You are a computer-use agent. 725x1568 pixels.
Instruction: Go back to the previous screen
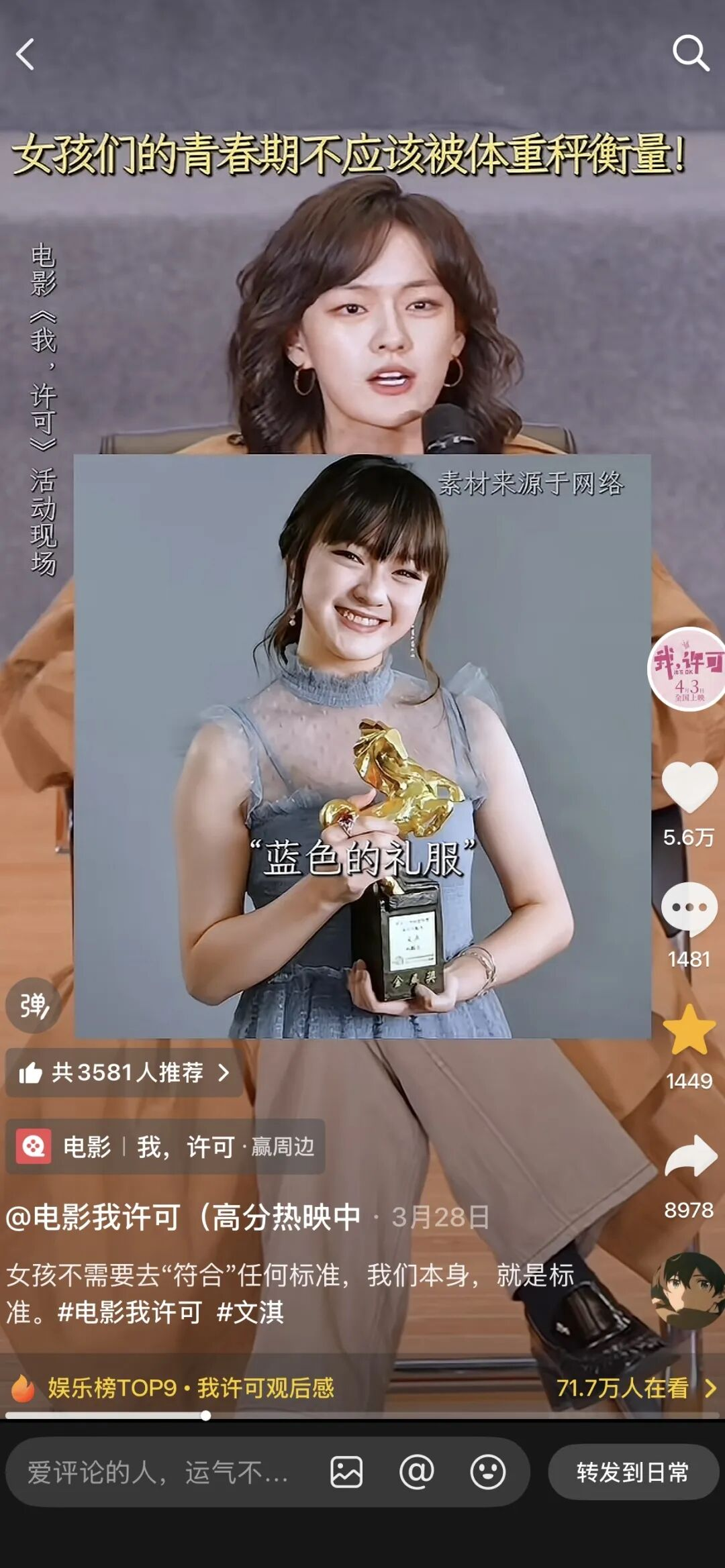tap(26, 54)
